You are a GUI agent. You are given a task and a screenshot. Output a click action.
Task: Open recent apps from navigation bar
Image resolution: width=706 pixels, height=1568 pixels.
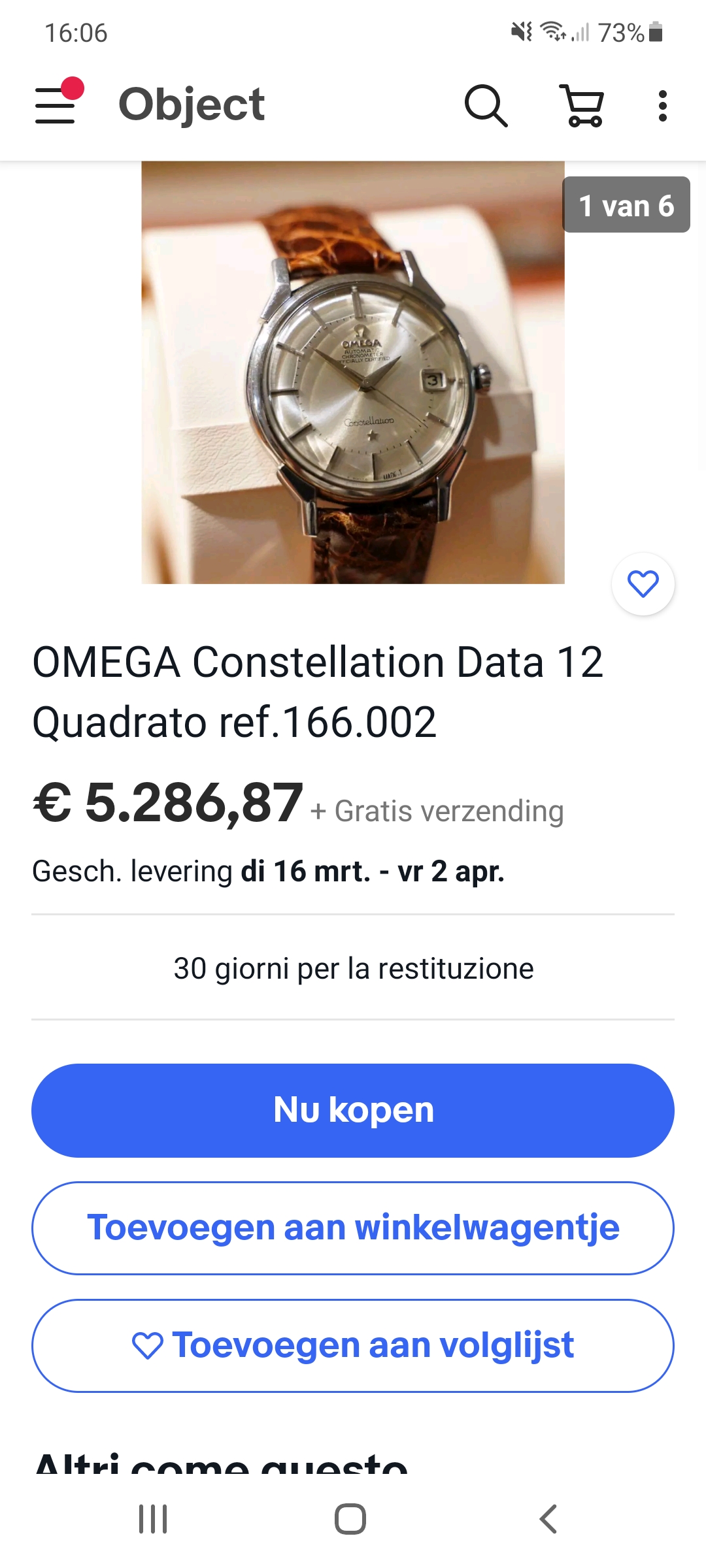point(153,1519)
